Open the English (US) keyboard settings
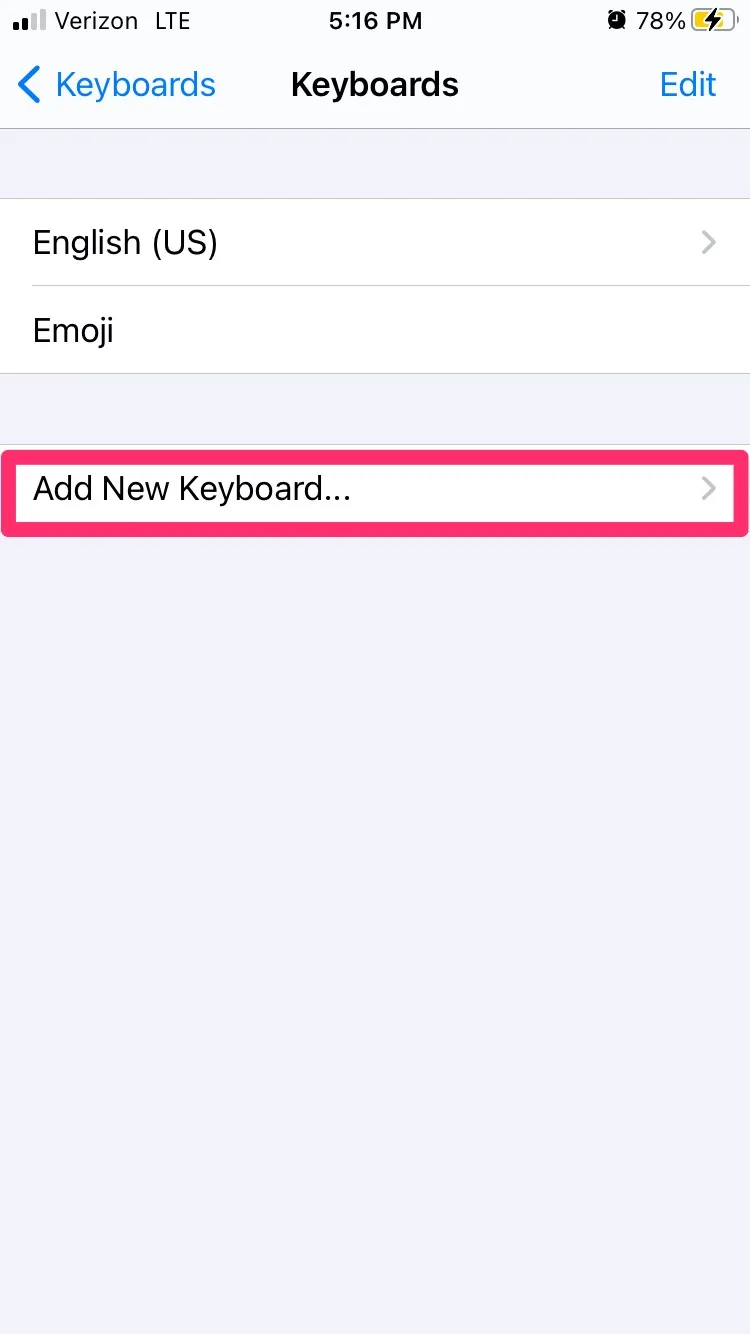 375,242
